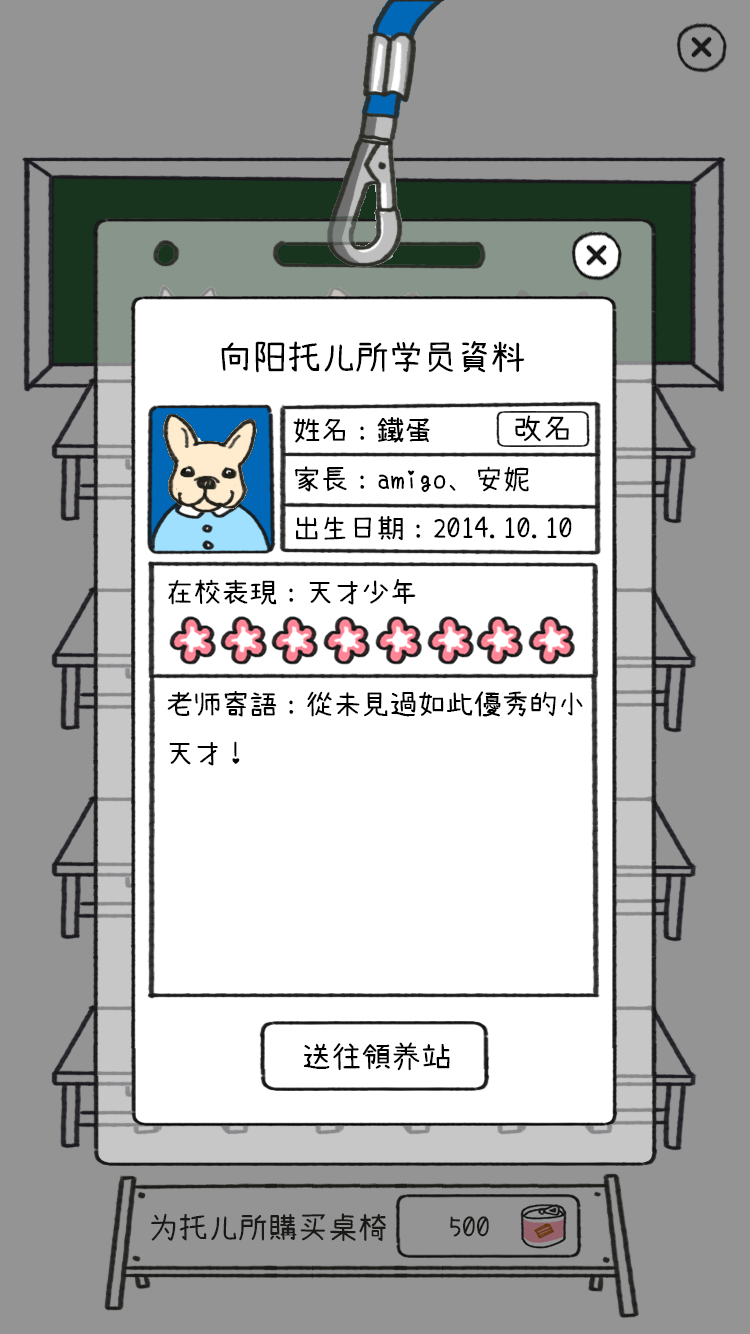Buy desks and chairs for 500 cans
This screenshot has height=1334, width=750.
pyautogui.click(x=489, y=1226)
